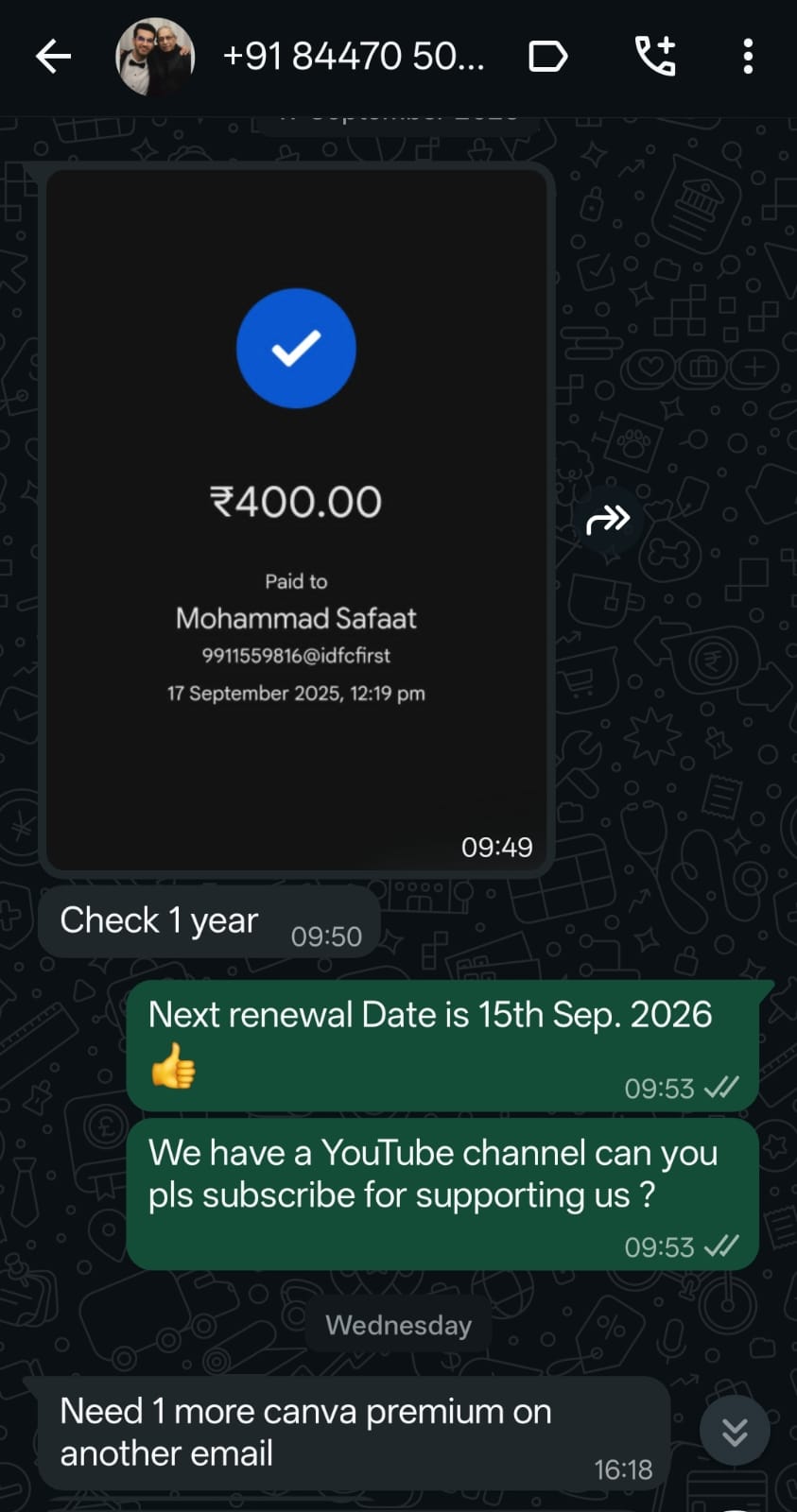Jump to the latest messages
This screenshot has width=797, height=1512.
tap(735, 1431)
